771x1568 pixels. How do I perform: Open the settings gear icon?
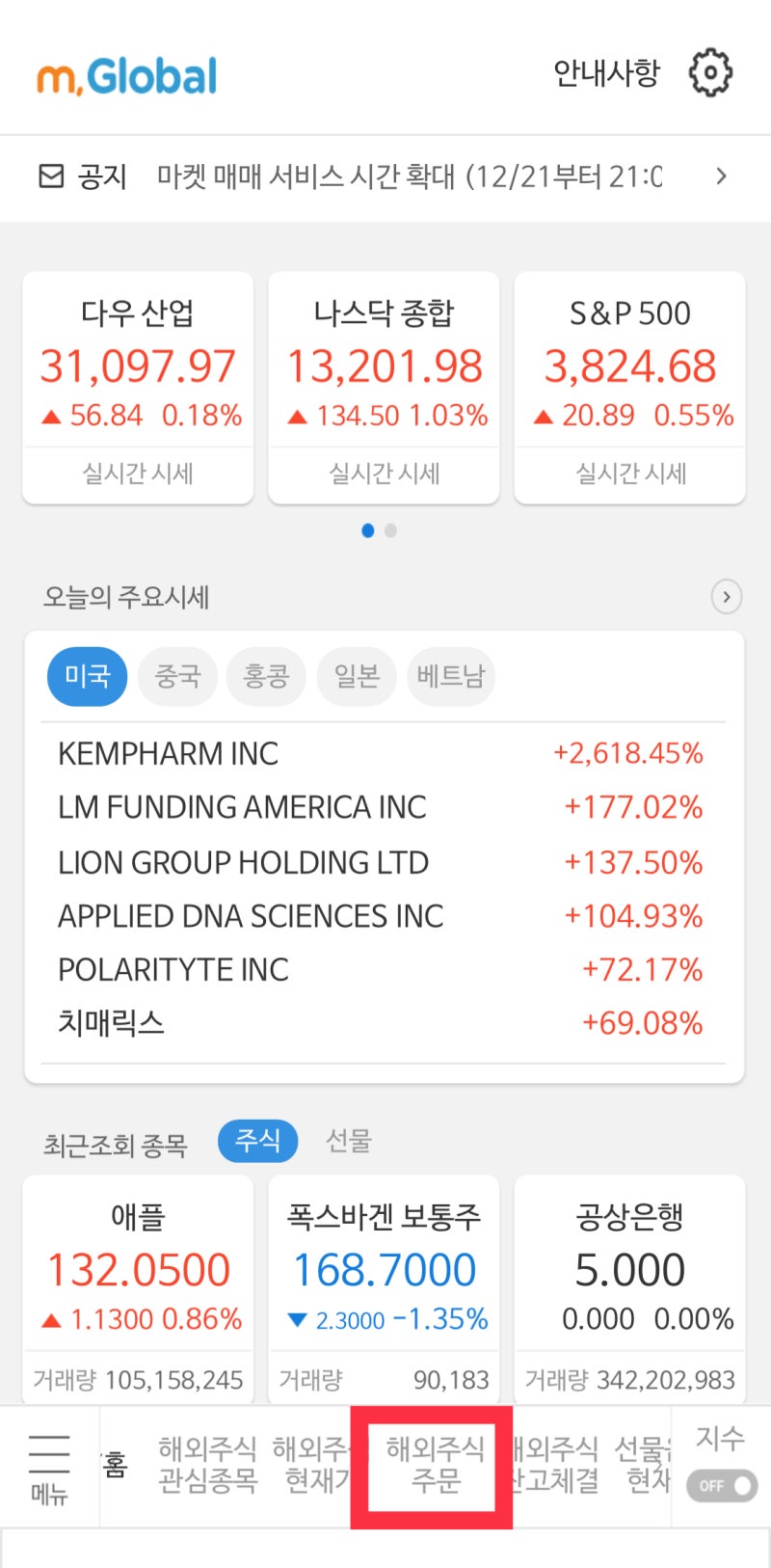click(x=710, y=73)
